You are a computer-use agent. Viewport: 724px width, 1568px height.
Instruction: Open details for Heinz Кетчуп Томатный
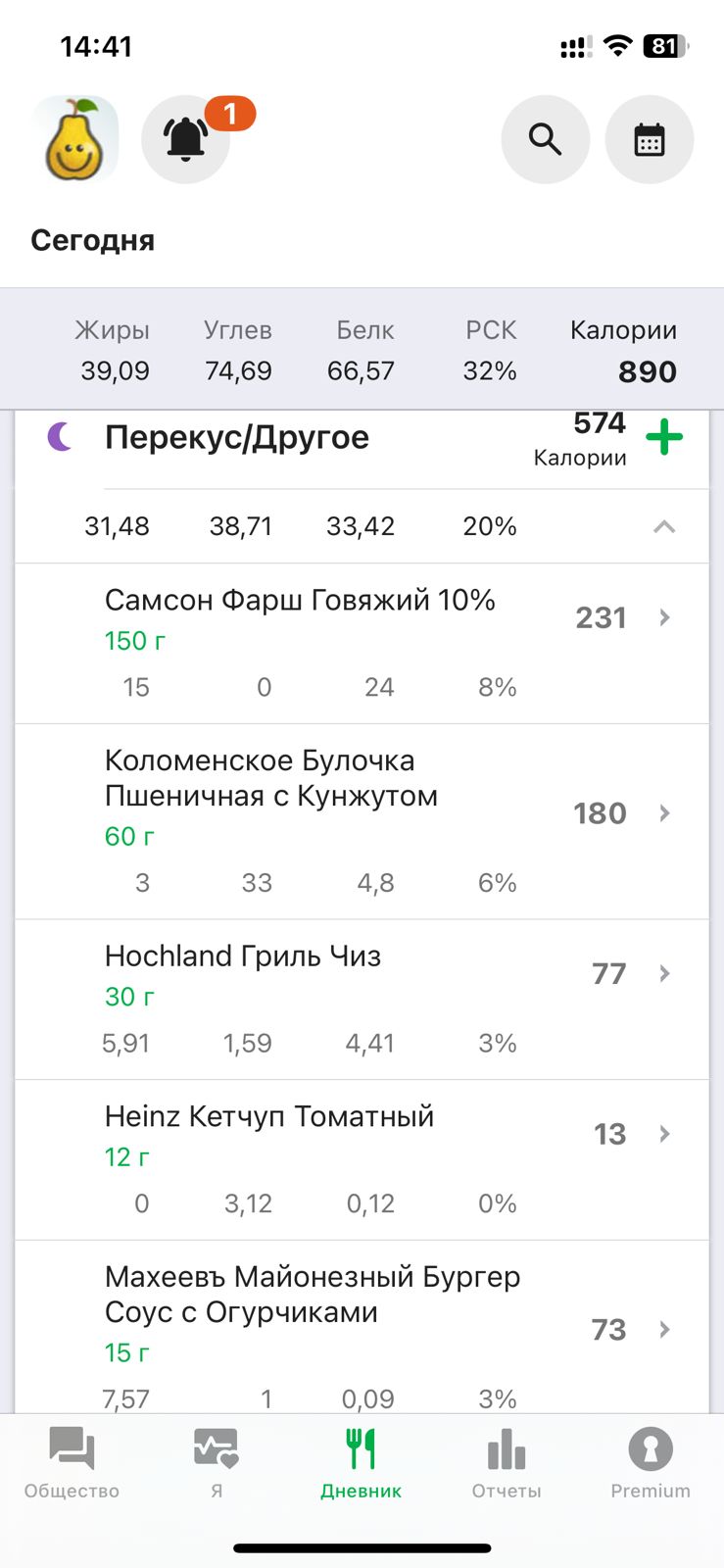tap(664, 1134)
